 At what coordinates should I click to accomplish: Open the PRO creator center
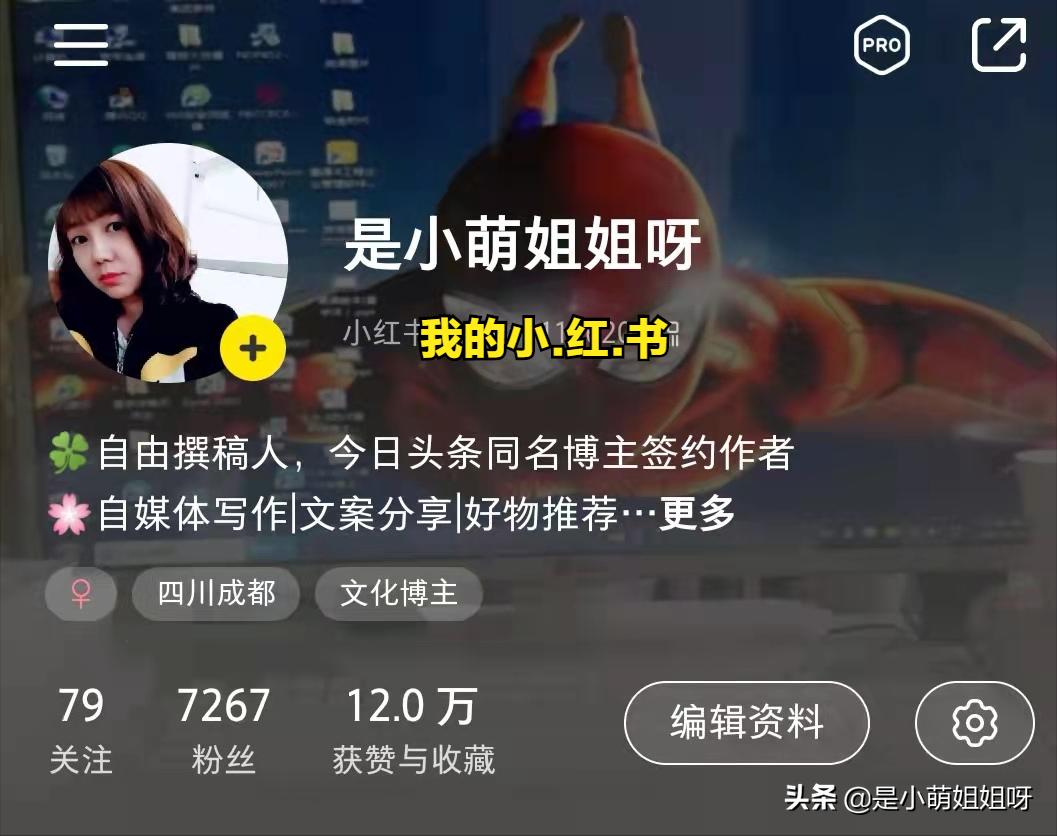(881, 45)
